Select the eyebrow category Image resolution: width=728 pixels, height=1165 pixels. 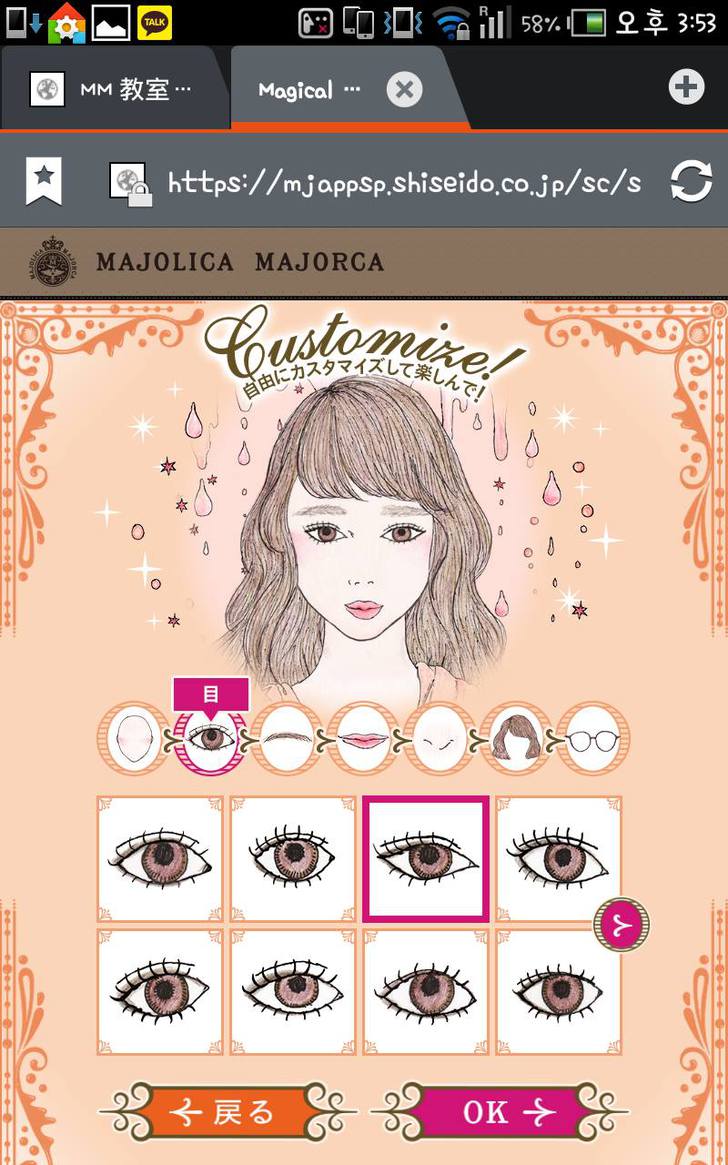tap(287, 740)
